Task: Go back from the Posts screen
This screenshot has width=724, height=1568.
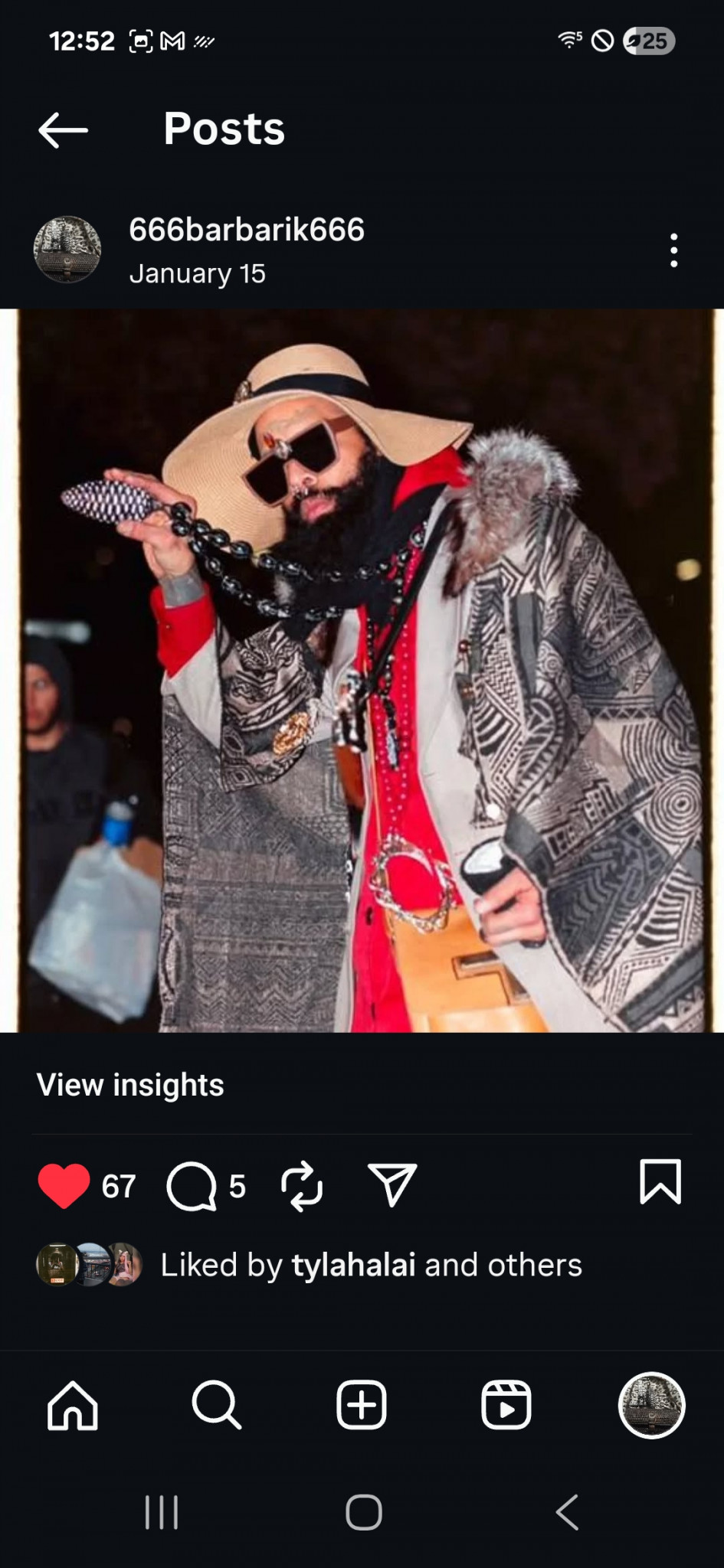Action: (63, 129)
